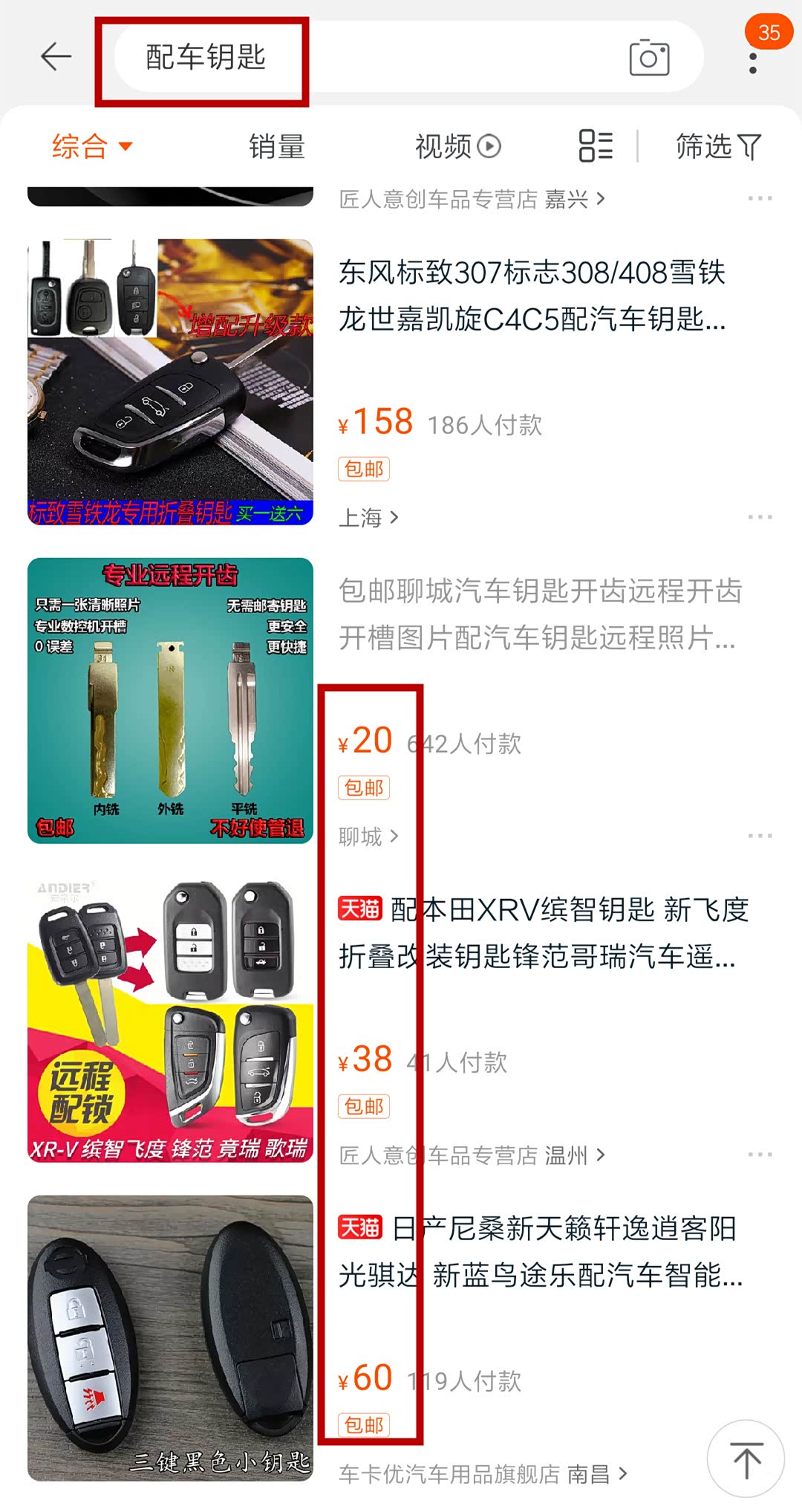Open camera image search

[649, 58]
